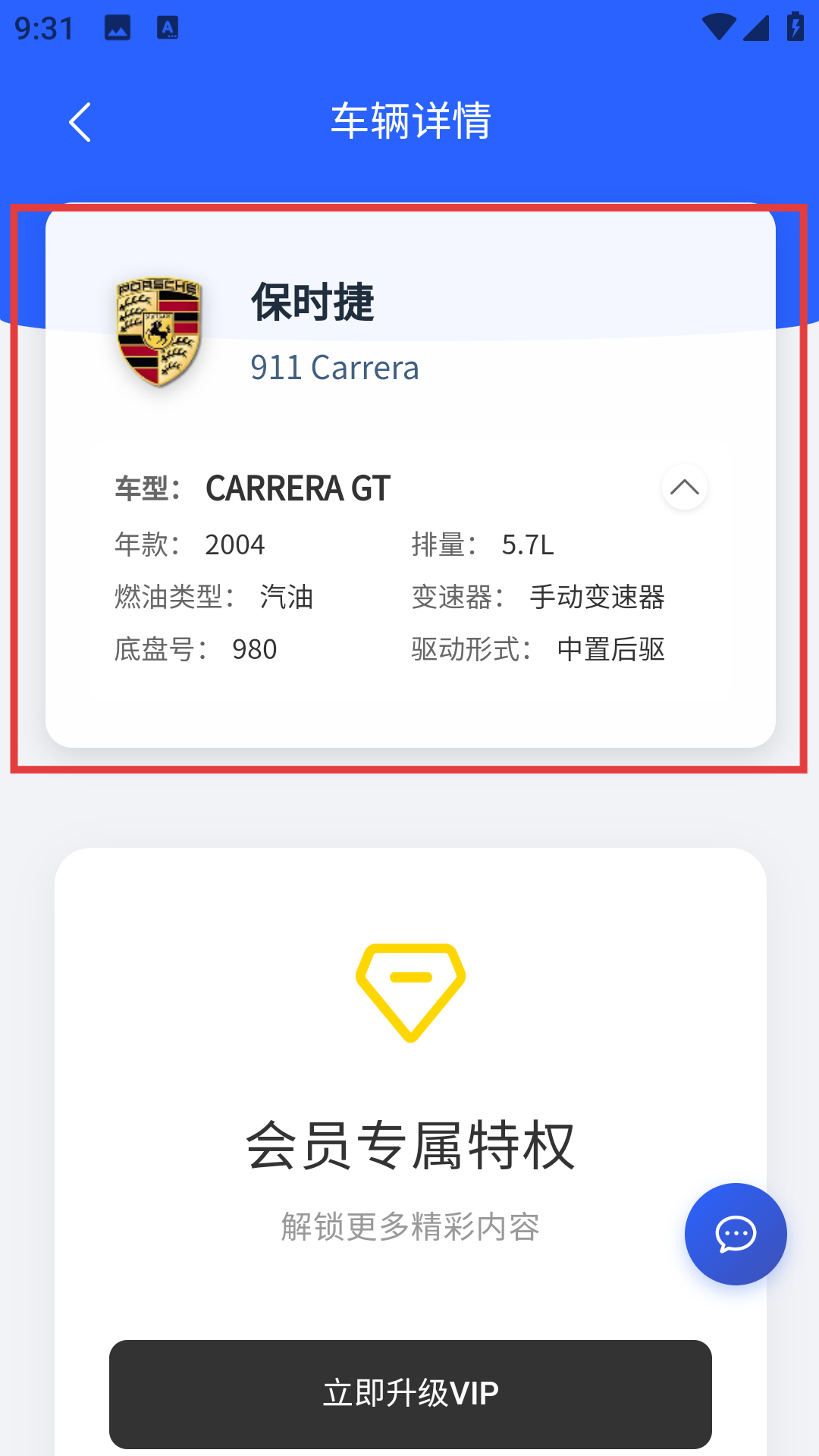Tap the 立即升级VIP button

pyautogui.click(x=410, y=1394)
